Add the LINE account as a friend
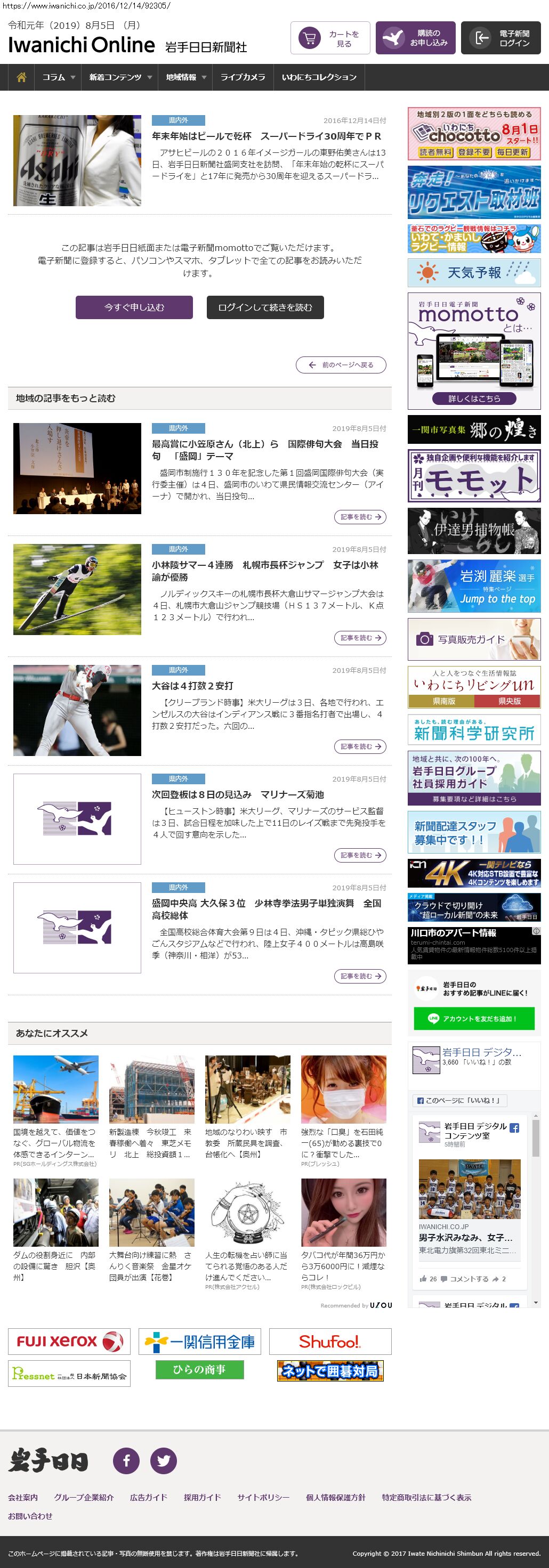Screen dimensions: 549x1568 click(473, 1018)
